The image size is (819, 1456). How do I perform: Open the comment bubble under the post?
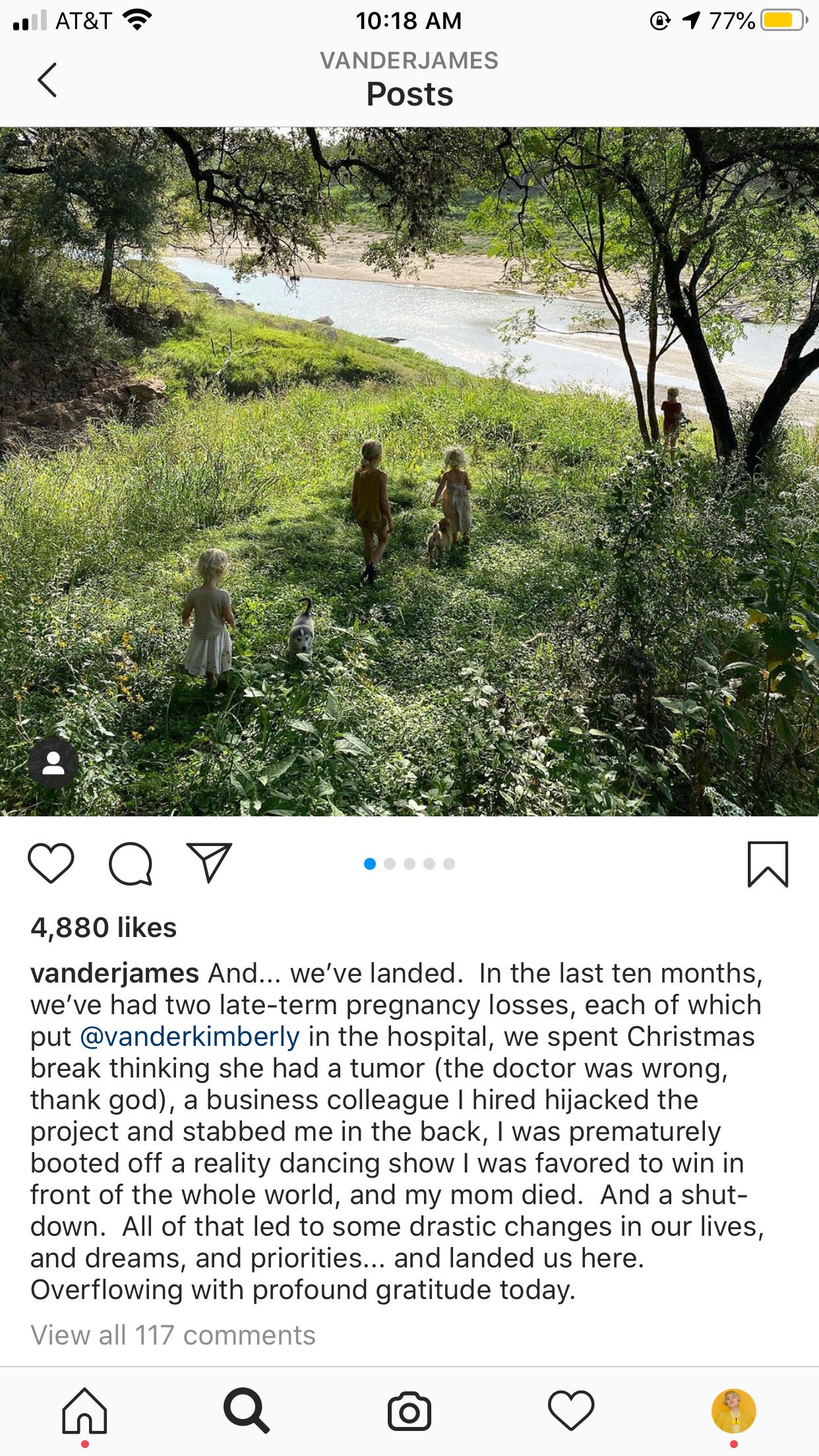(131, 863)
